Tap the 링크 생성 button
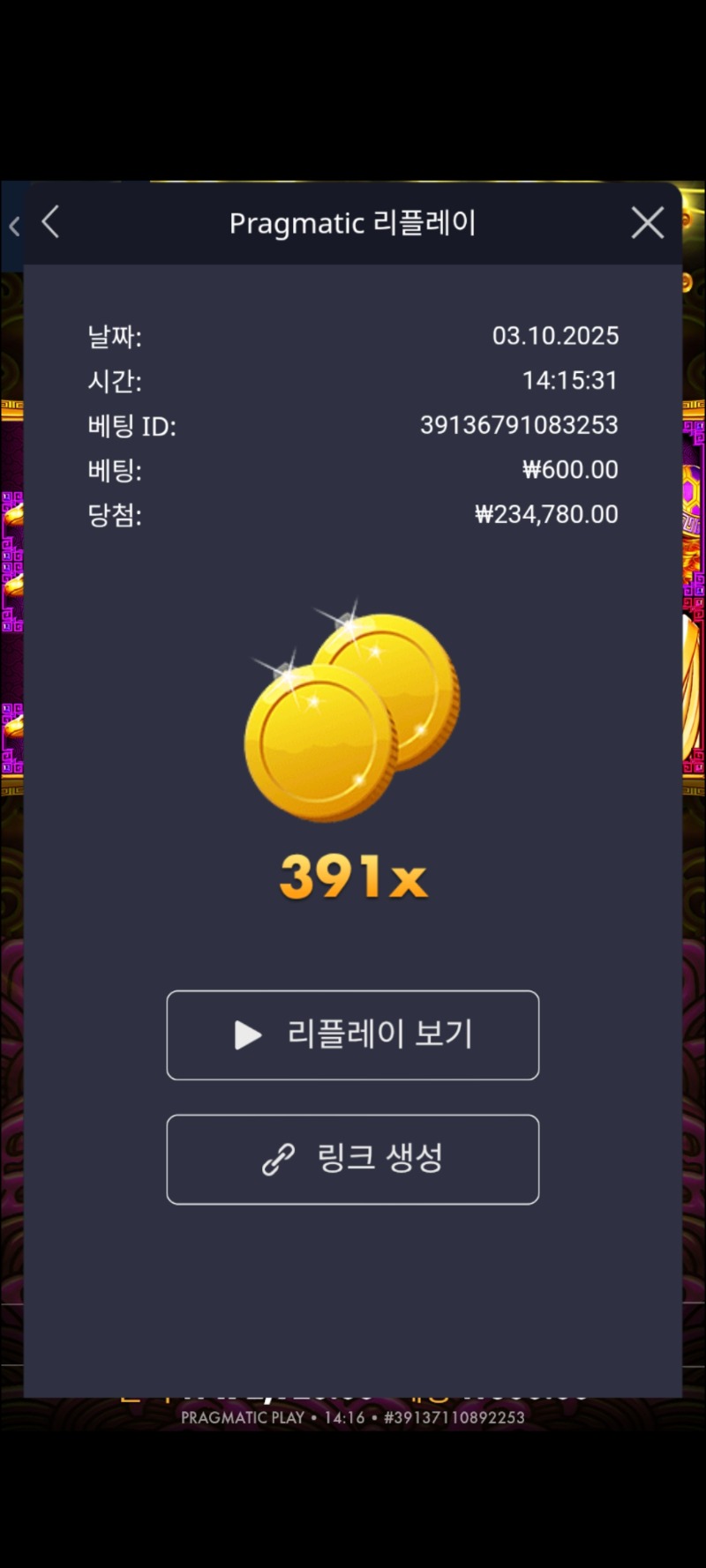The height and width of the screenshot is (1568, 706). (352, 1159)
